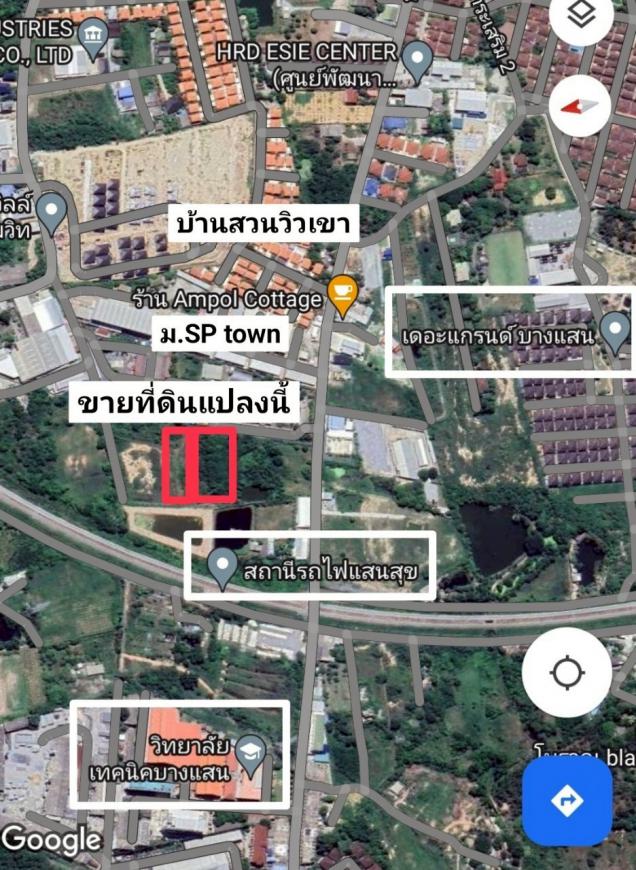
Task: Open the สถานีรถไฟแสนสุข station marker
Action: (223, 568)
